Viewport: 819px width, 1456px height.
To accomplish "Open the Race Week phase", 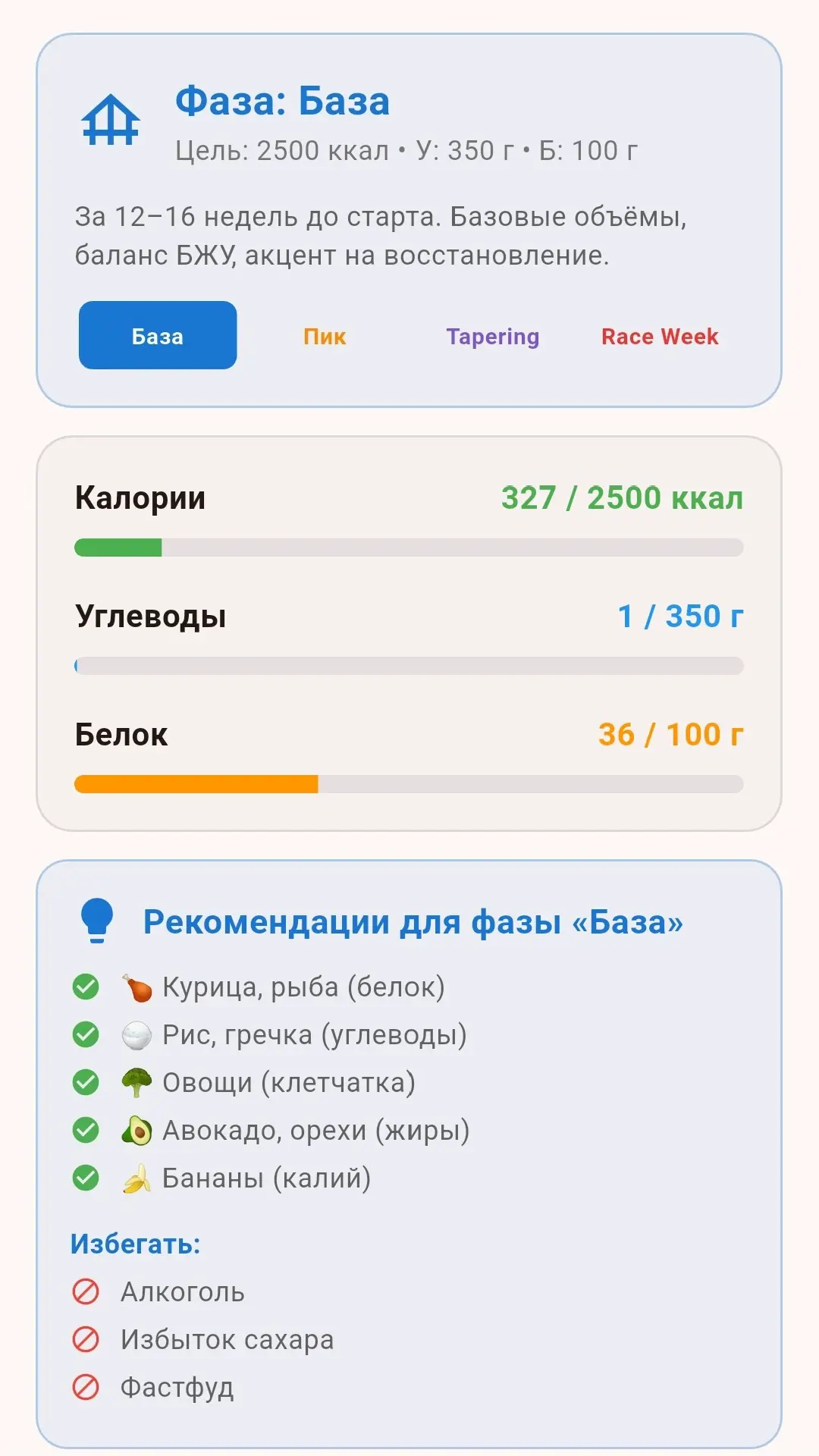I will point(660,336).
